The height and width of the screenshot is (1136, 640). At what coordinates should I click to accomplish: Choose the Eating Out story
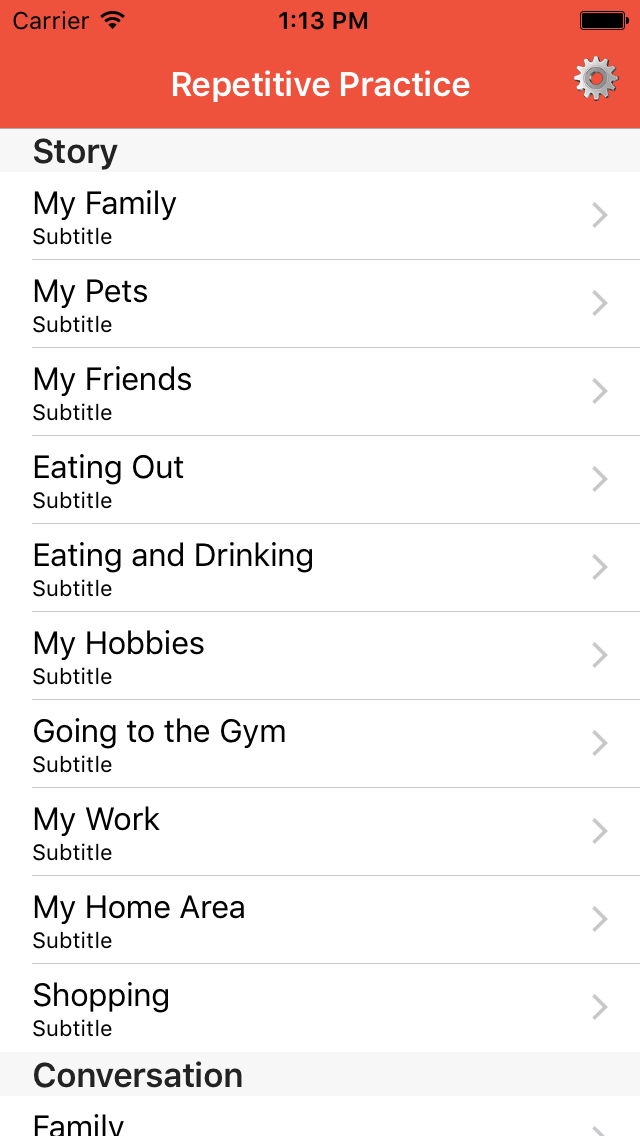click(320, 480)
